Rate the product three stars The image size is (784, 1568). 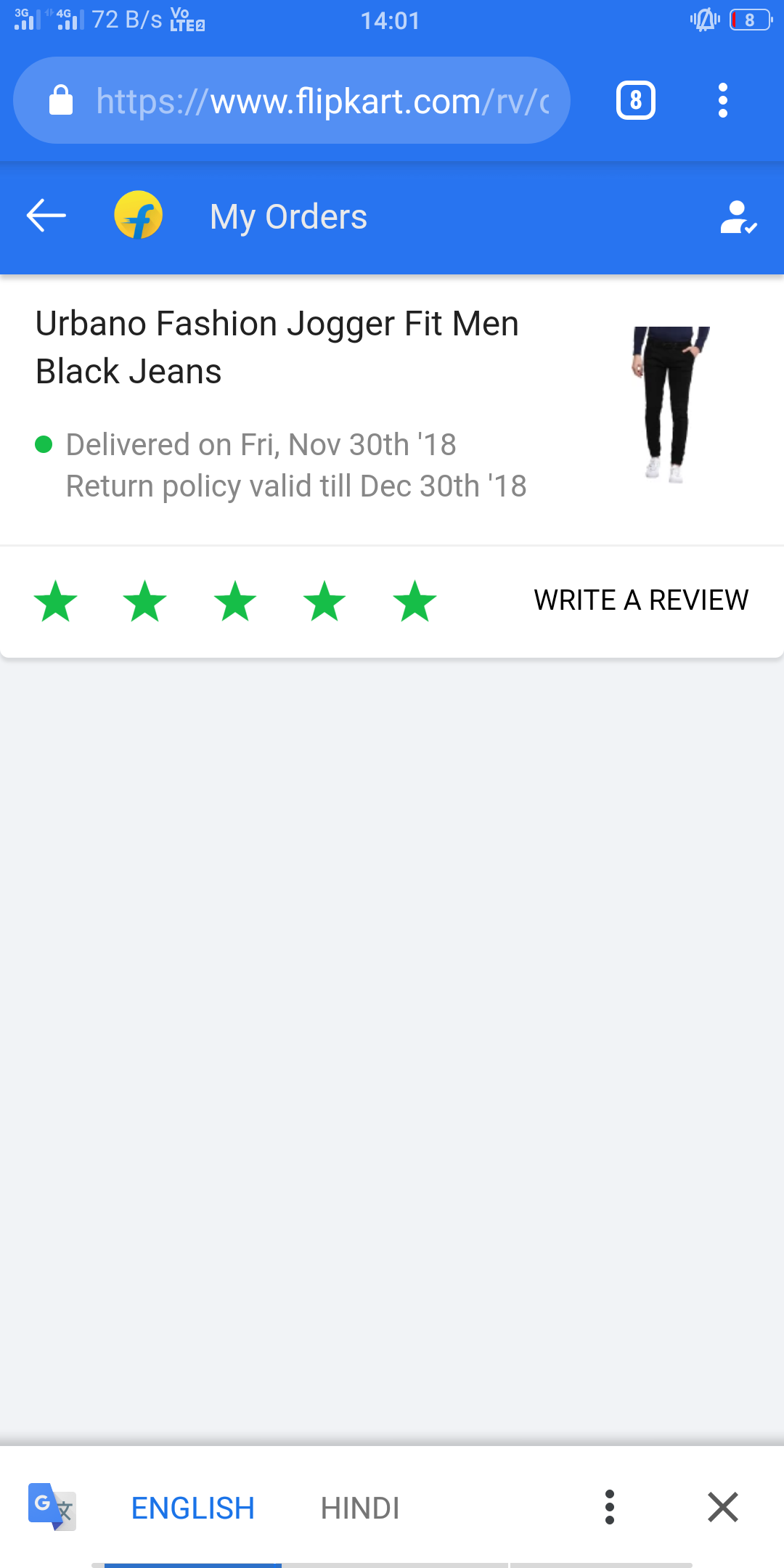[235, 601]
